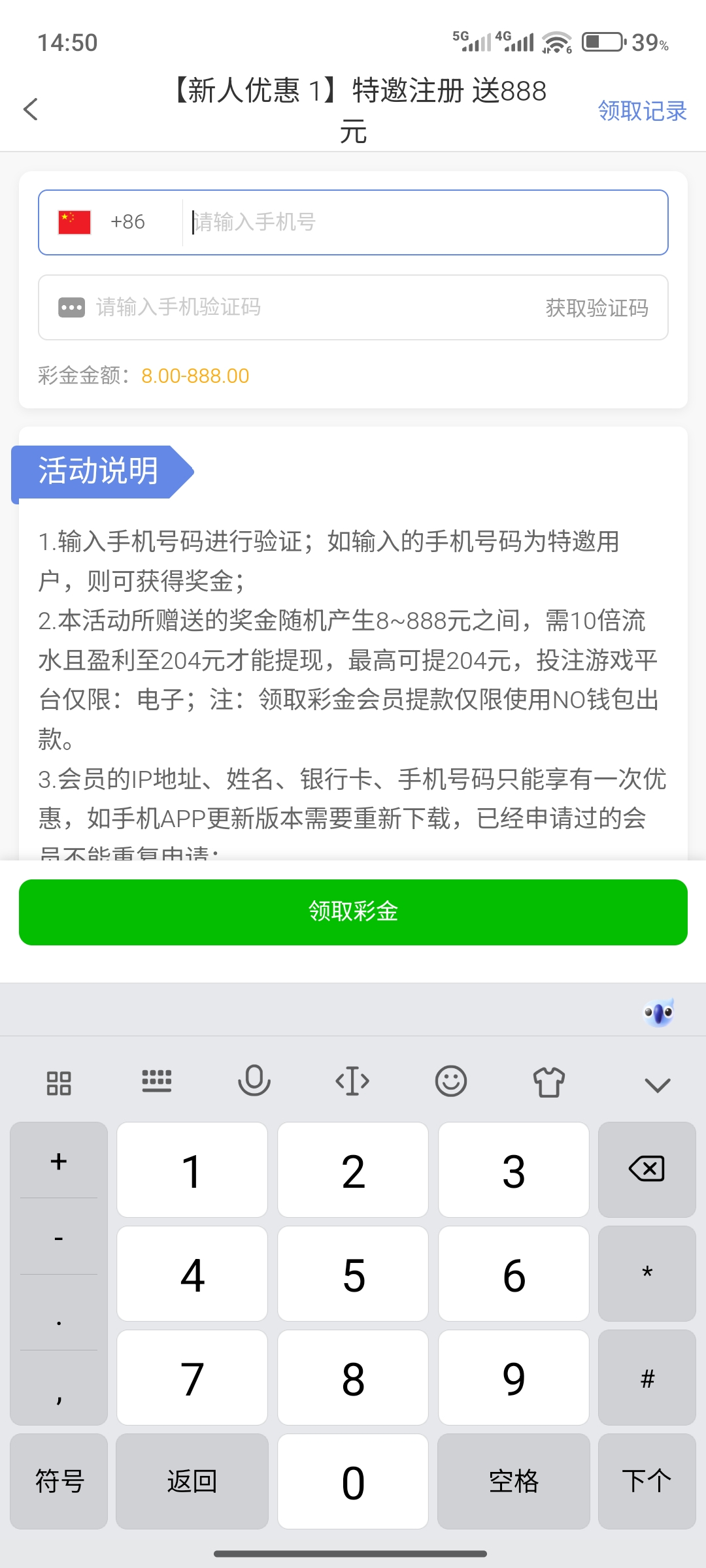
Task: Open the +86 country code selector
Action: point(105,222)
